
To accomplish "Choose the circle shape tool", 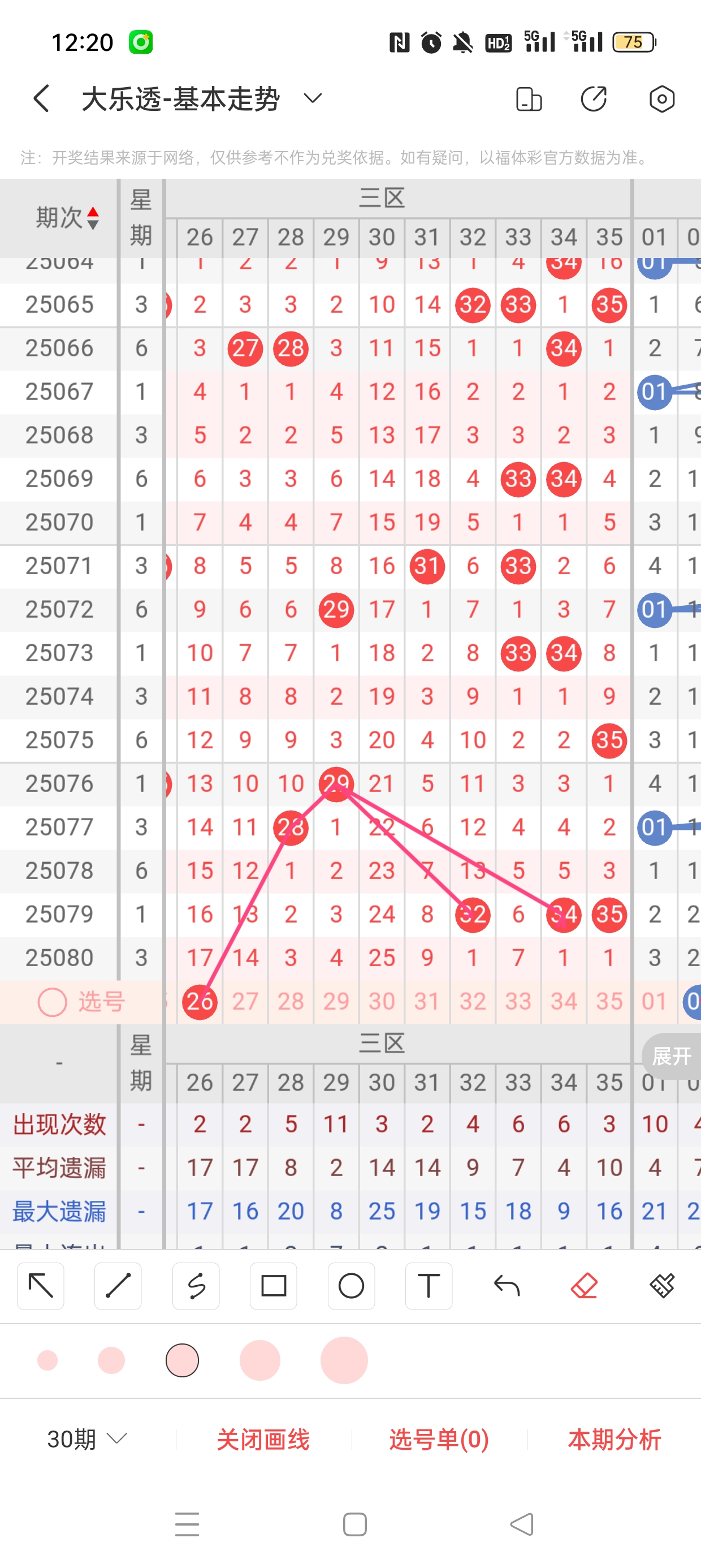I will tap(351, 1286).
